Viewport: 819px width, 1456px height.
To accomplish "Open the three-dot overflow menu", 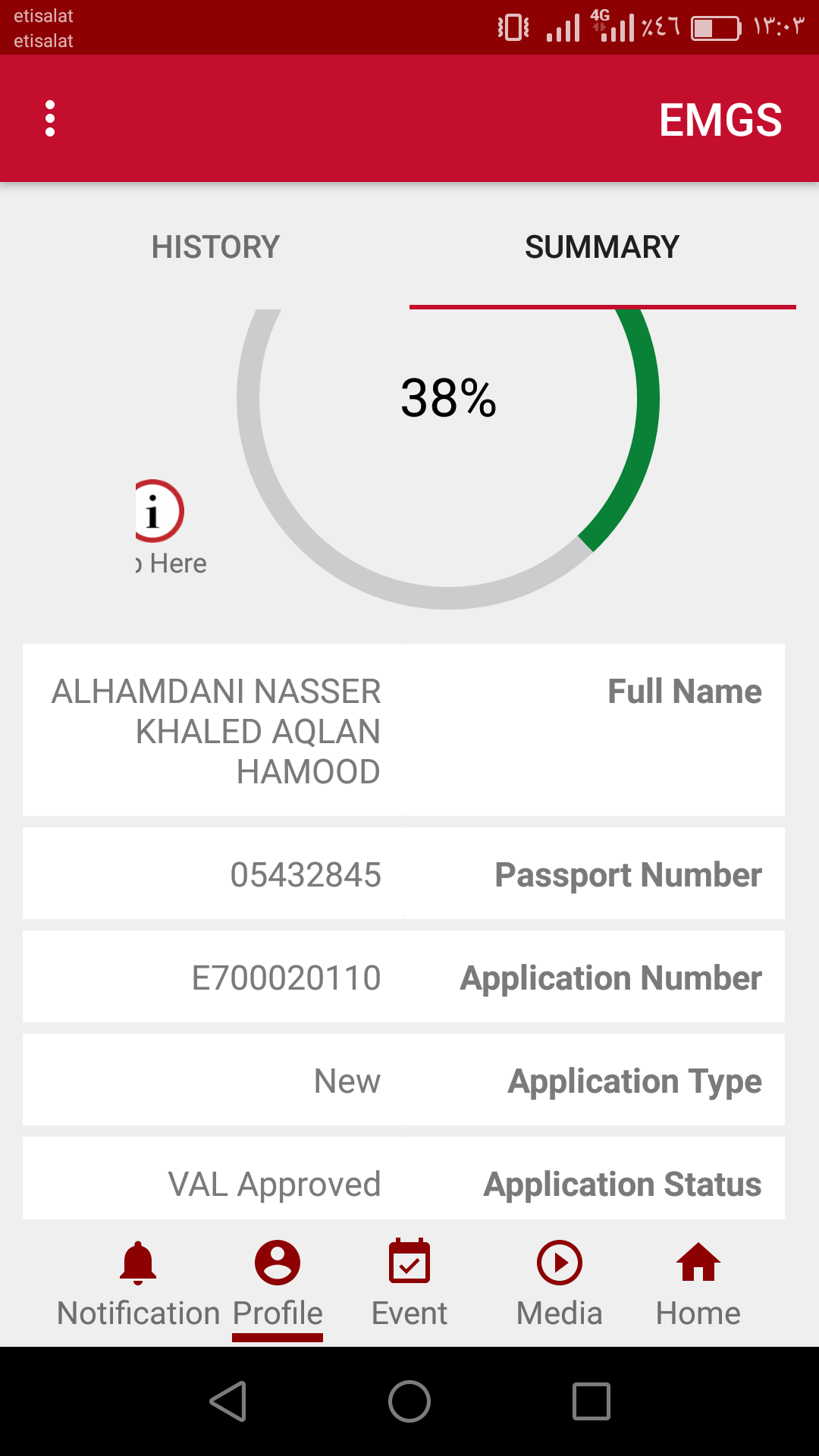I will [50, 118].
